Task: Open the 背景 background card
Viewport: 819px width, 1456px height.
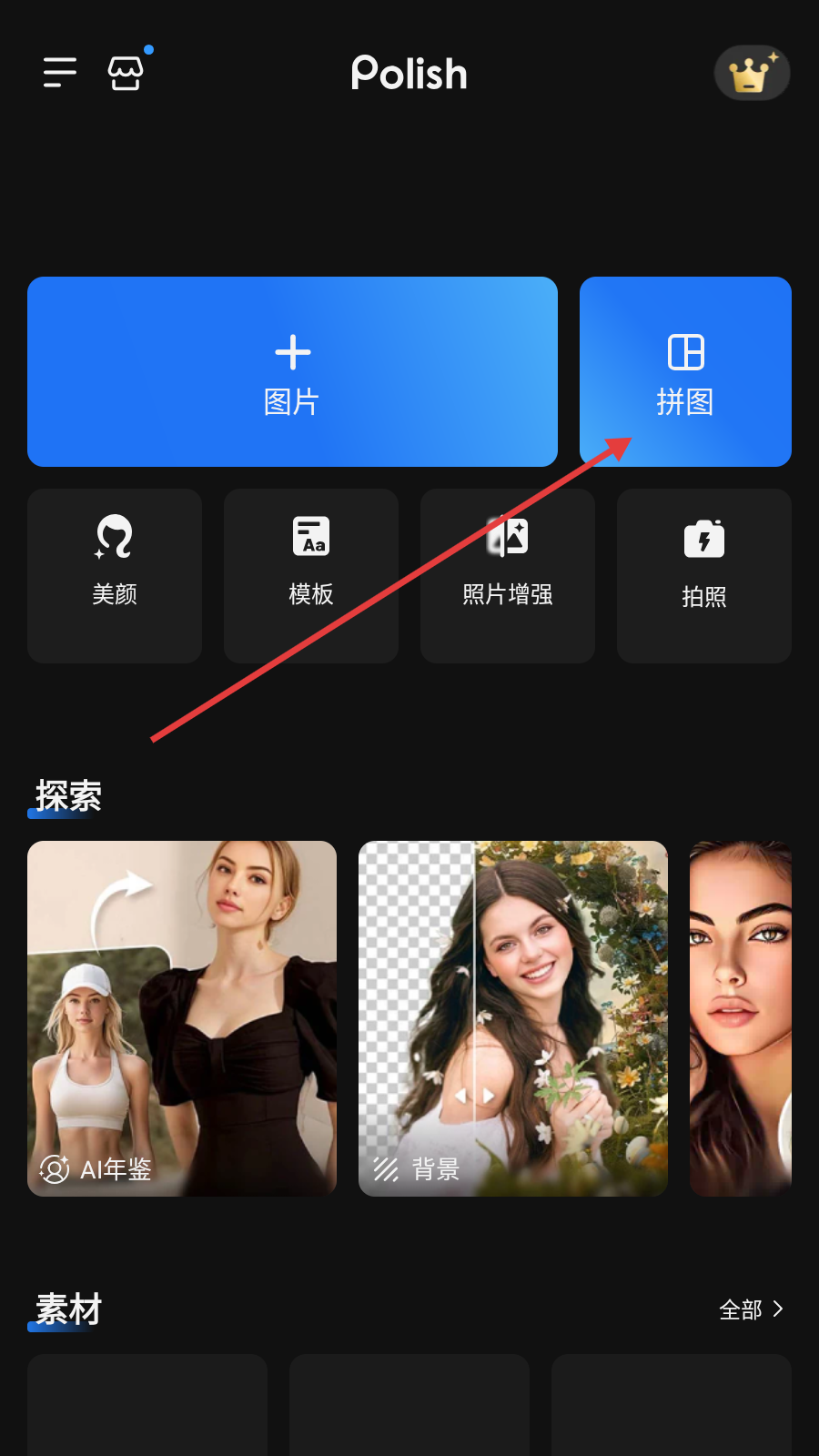Action: pos(513,1018)
